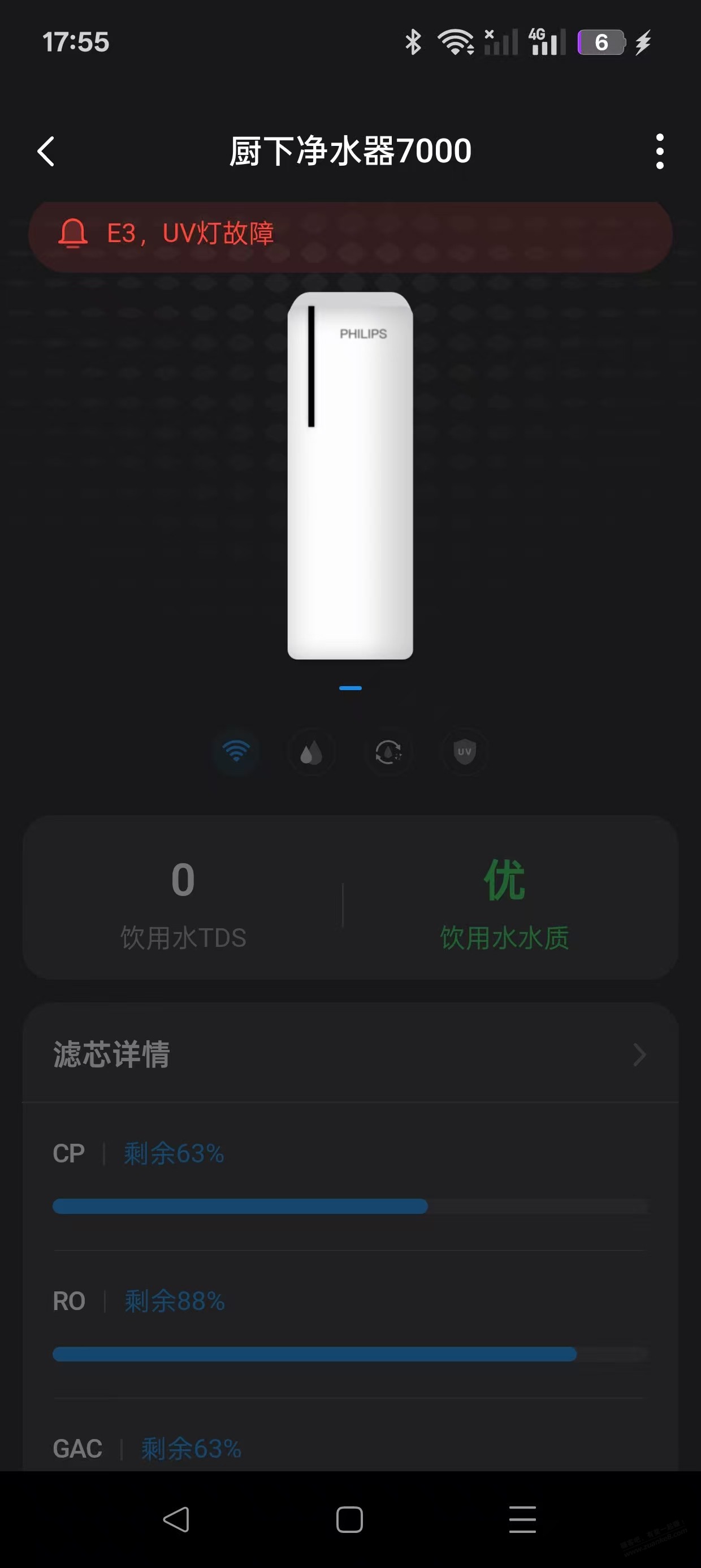Open the E3 UV灯故障 alert banner
The width and height of the screenshot is (701, 1568).
coord(350,234)
